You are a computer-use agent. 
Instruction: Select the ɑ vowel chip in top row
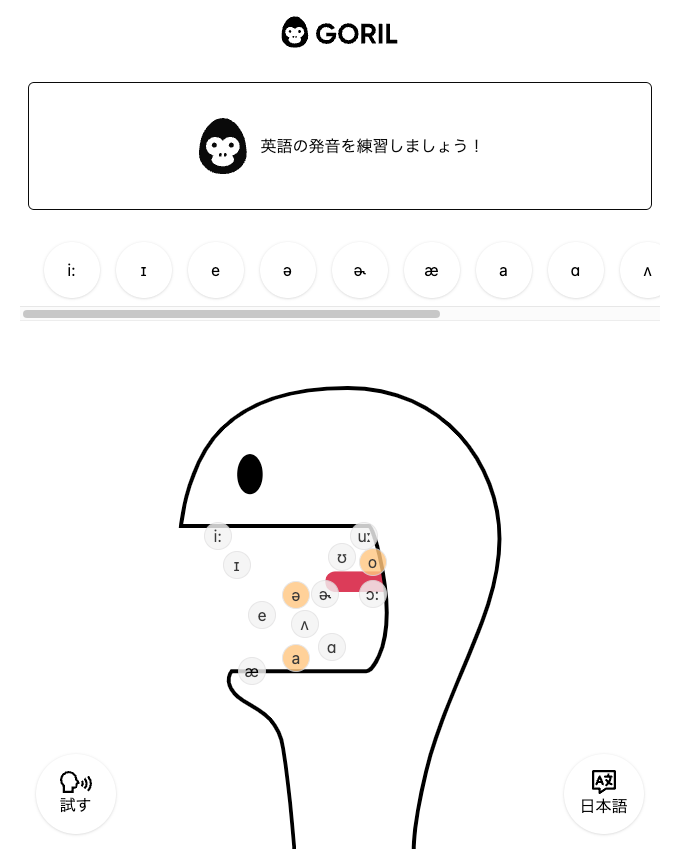(x=576, y=270)
